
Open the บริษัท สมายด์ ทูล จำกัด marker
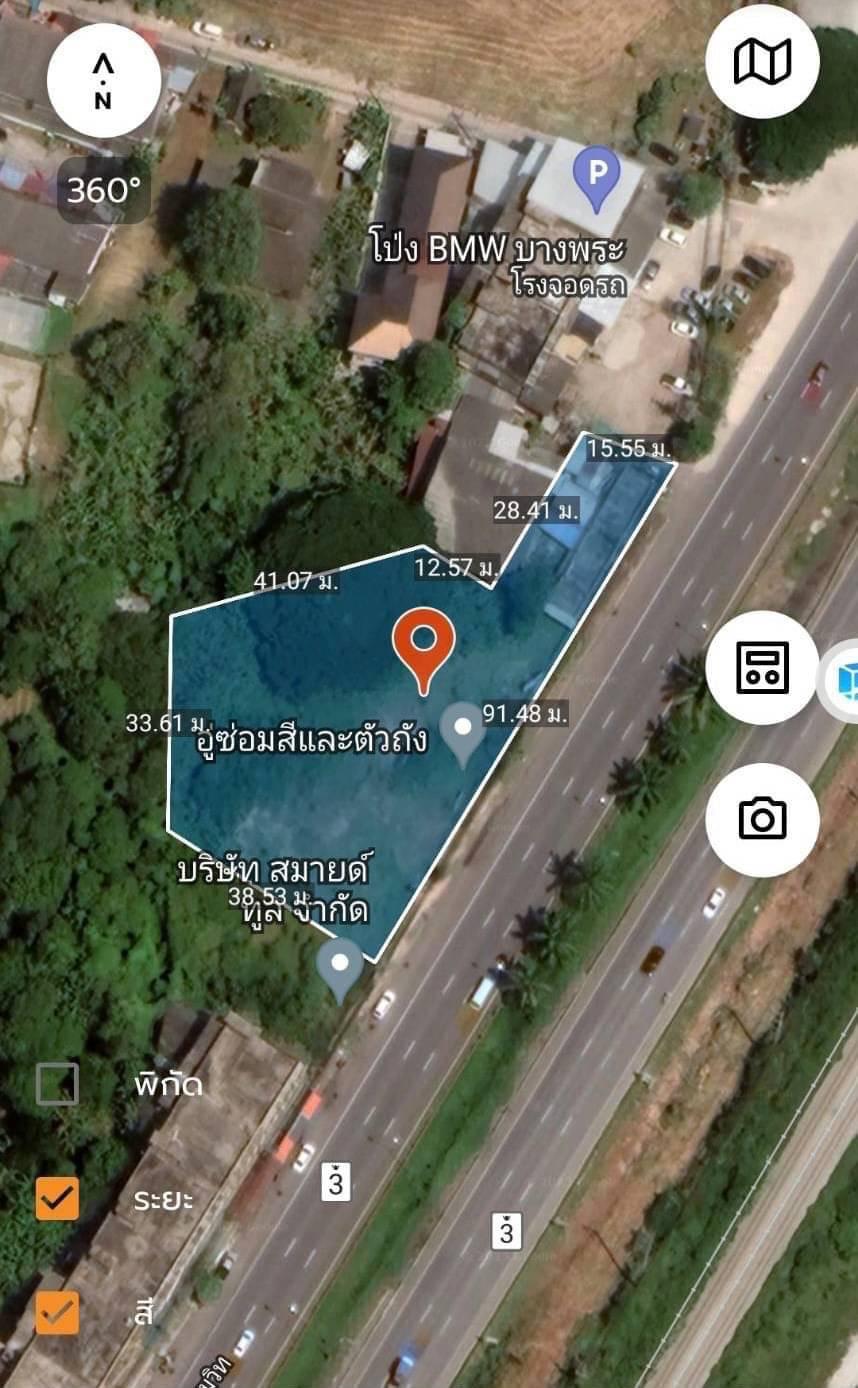pyautogui.click(x=340, y=968)
